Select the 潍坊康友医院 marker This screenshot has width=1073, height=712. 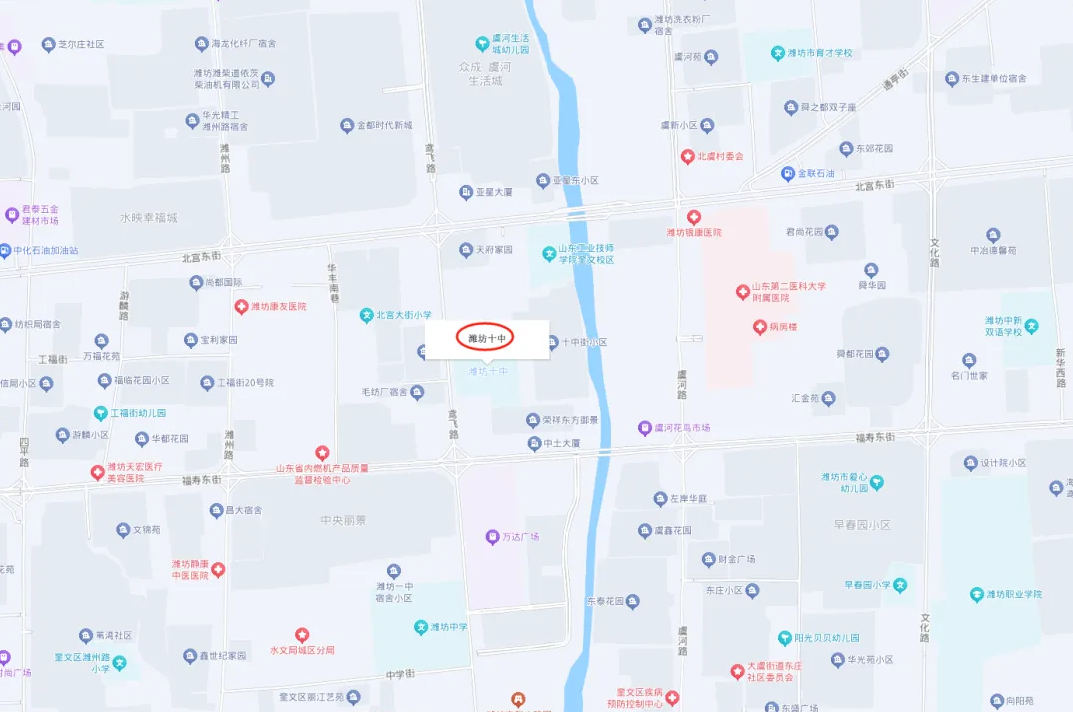(241, 306)
